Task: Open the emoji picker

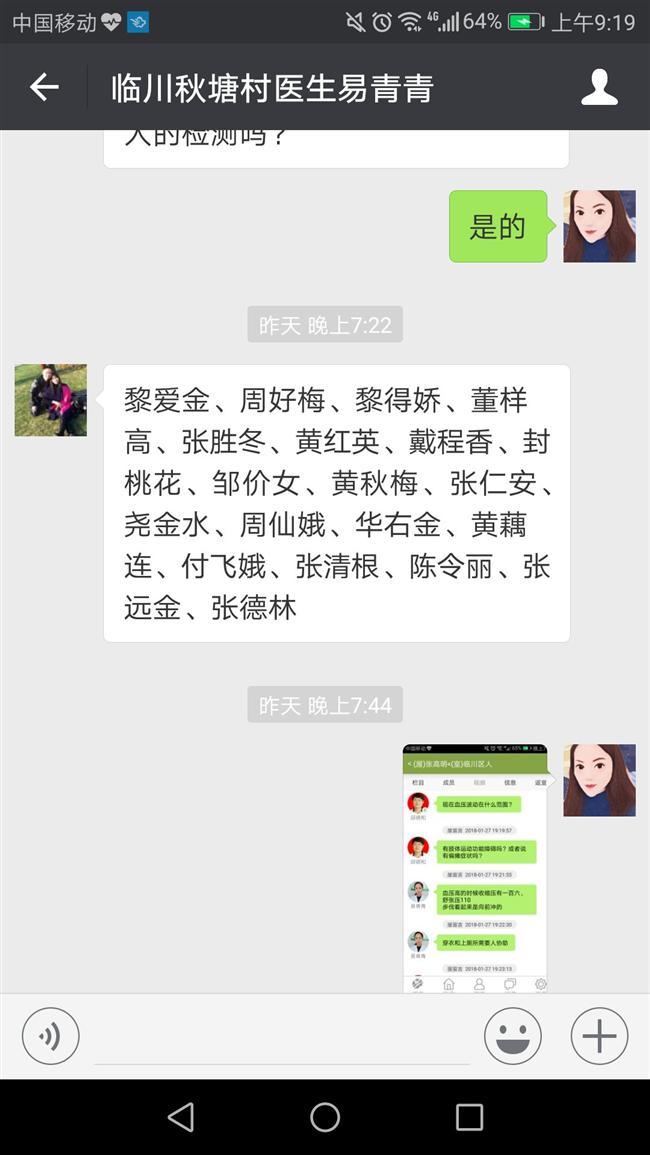Action: (x=513, y=1036)
